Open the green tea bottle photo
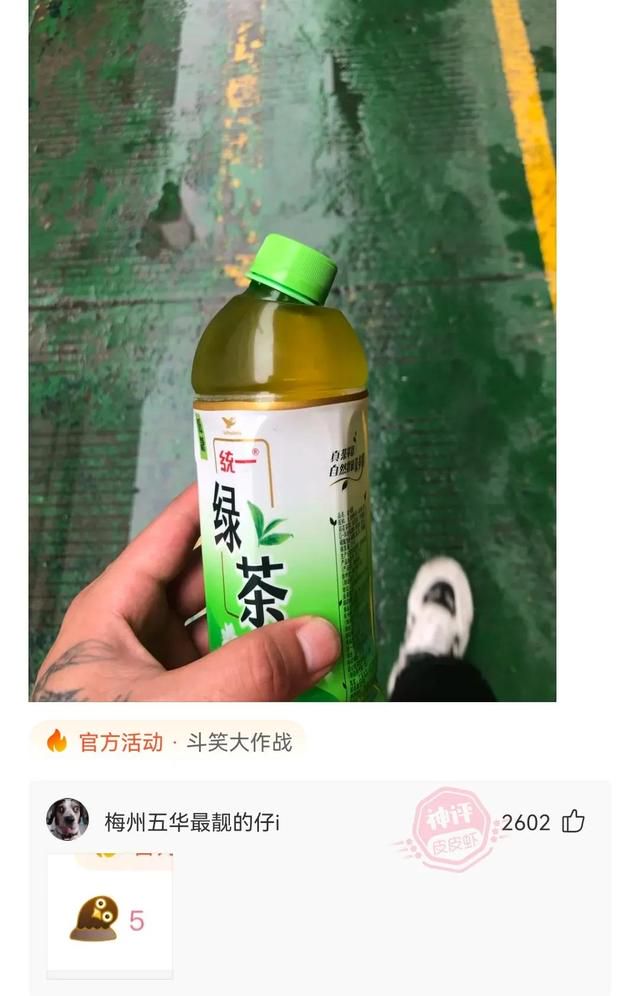The width and height of the screenshot is (640, 996). (292, 350)
